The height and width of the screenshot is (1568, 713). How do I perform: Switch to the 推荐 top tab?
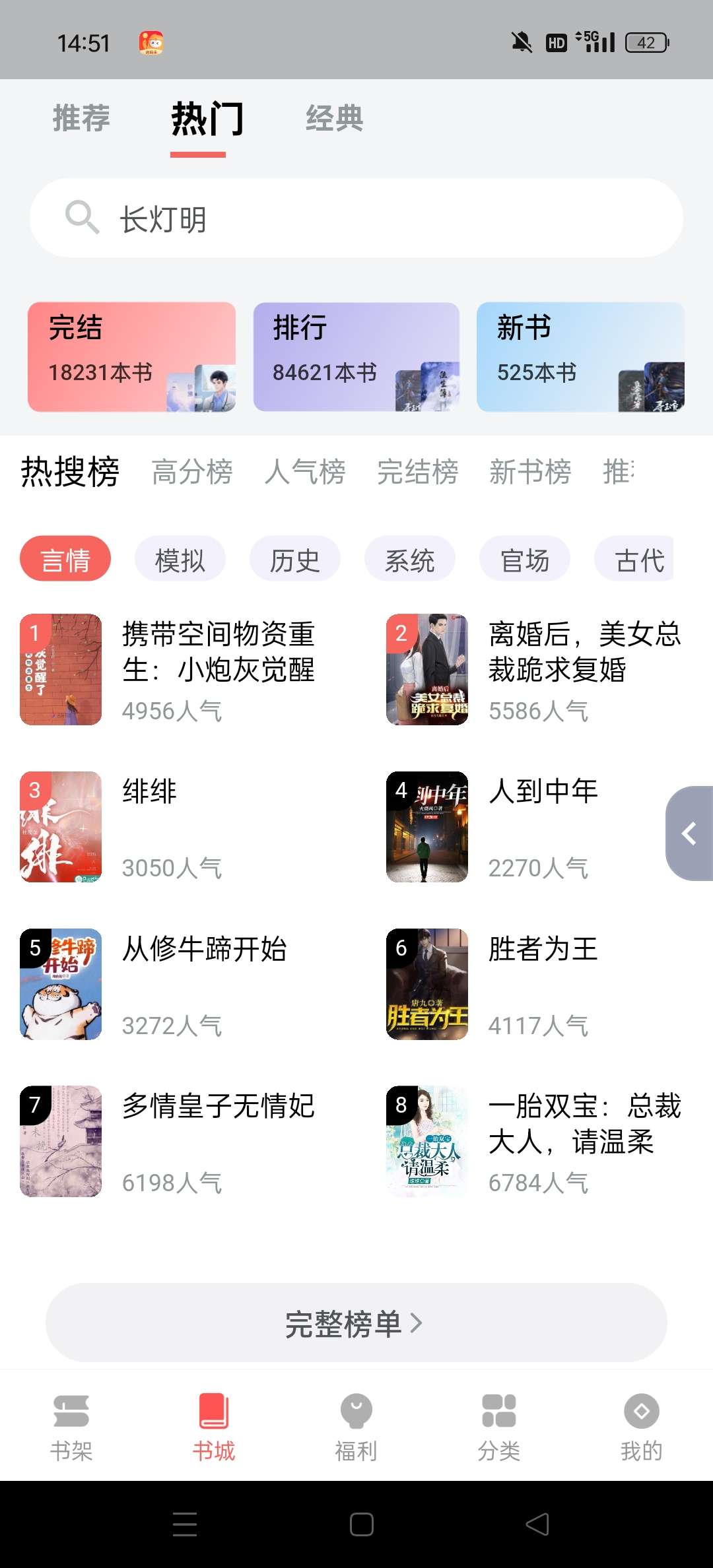(81, 119)
